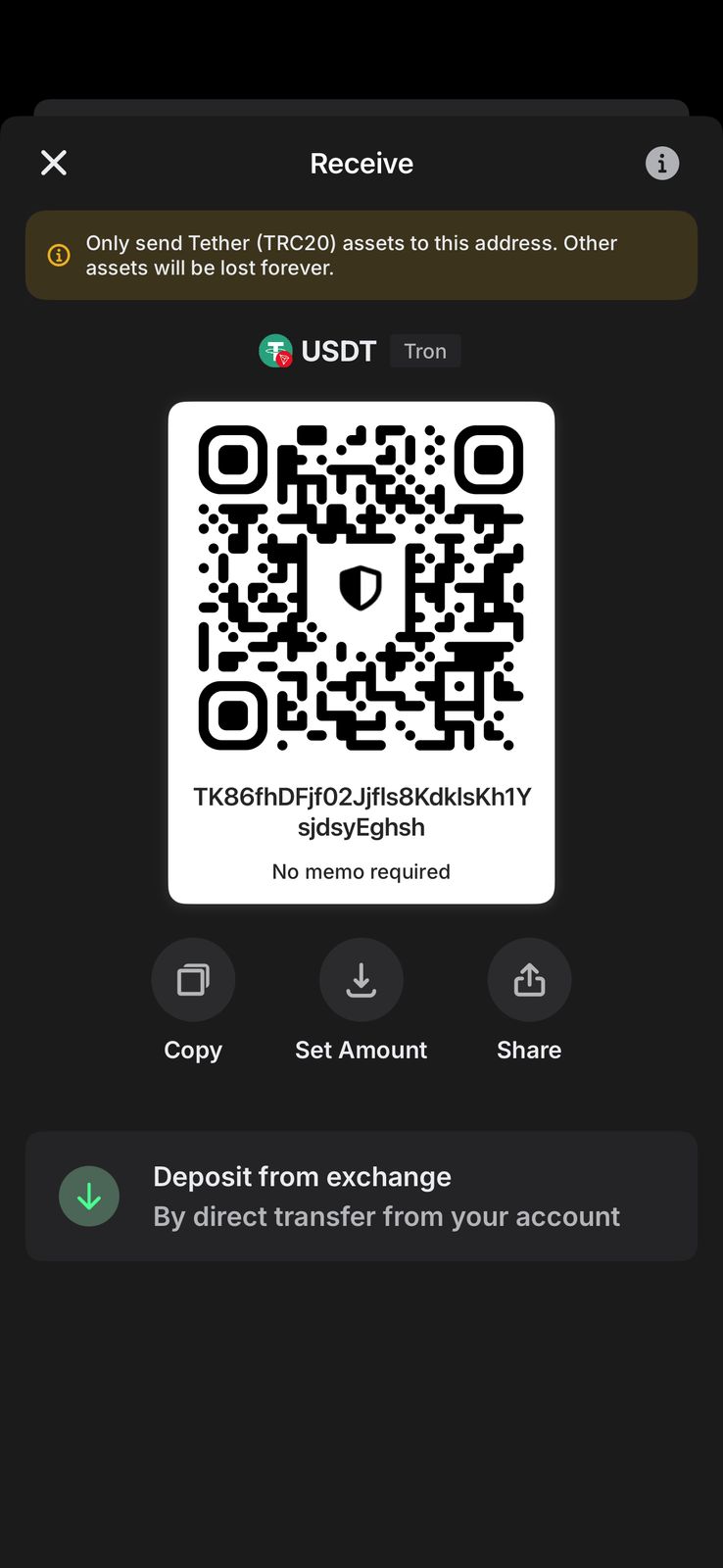The width and height of the screenshot is (723, 1568).
Task: Select the TRC20 warning banner
Action: coord(361,255)
